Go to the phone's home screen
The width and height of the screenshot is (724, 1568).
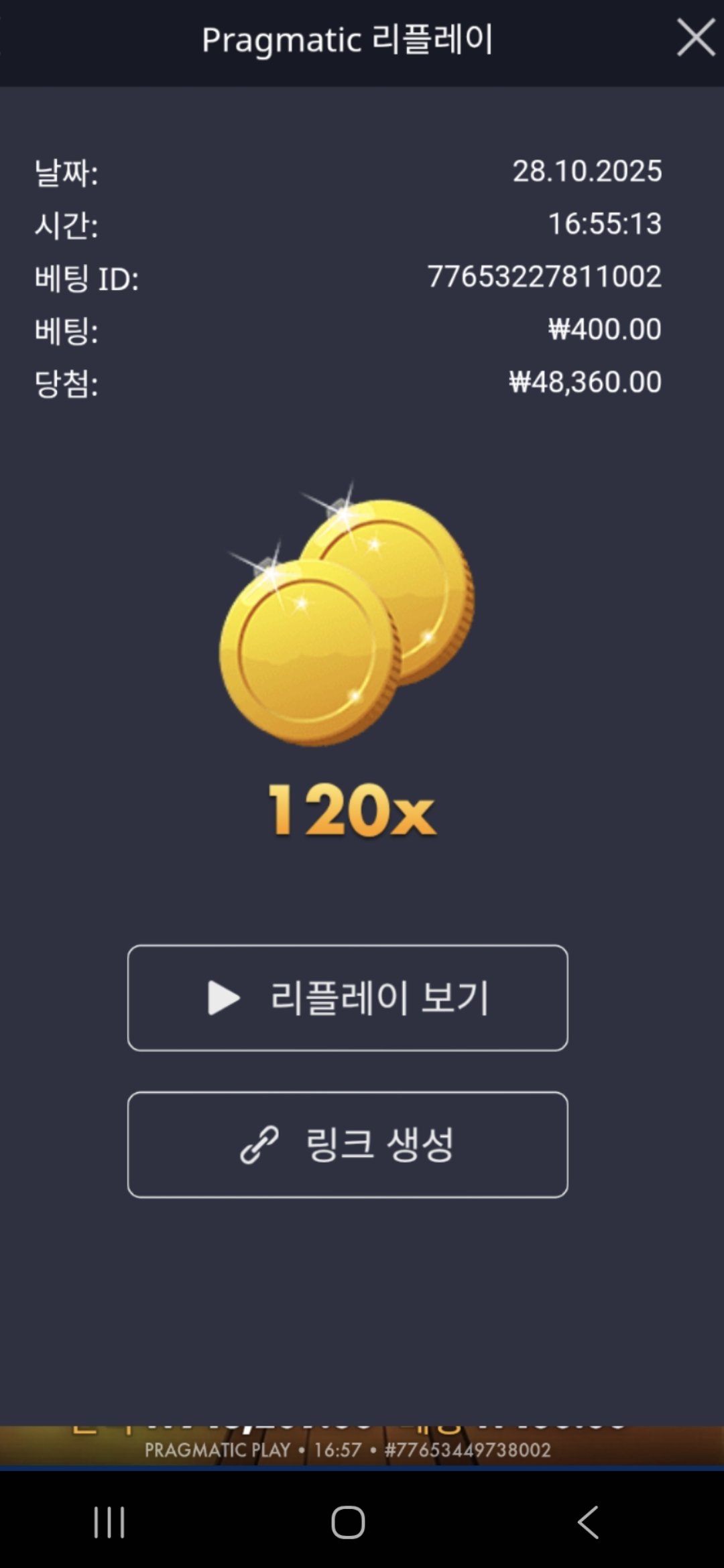pos(348,1522)
